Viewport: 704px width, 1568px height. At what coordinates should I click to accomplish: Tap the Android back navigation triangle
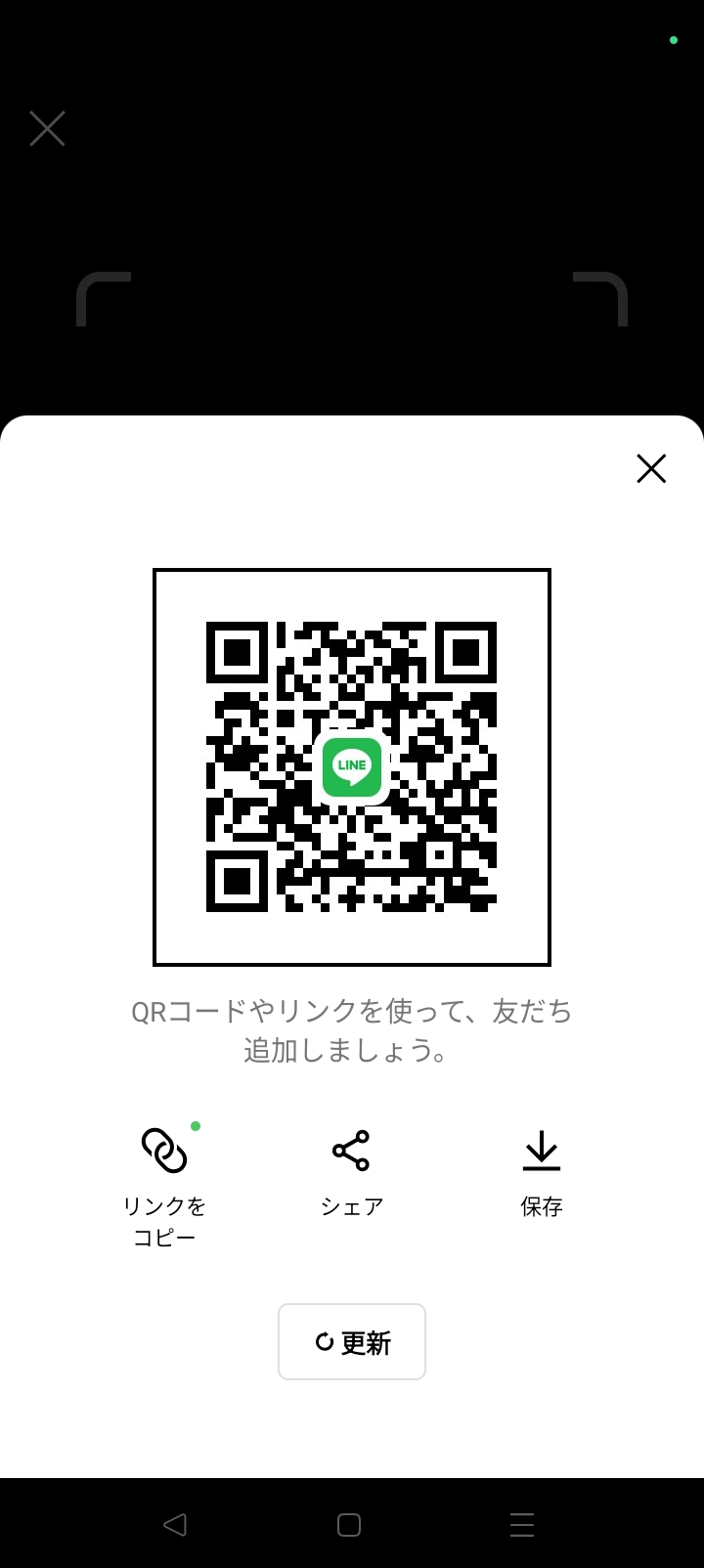pos(175,1523)
